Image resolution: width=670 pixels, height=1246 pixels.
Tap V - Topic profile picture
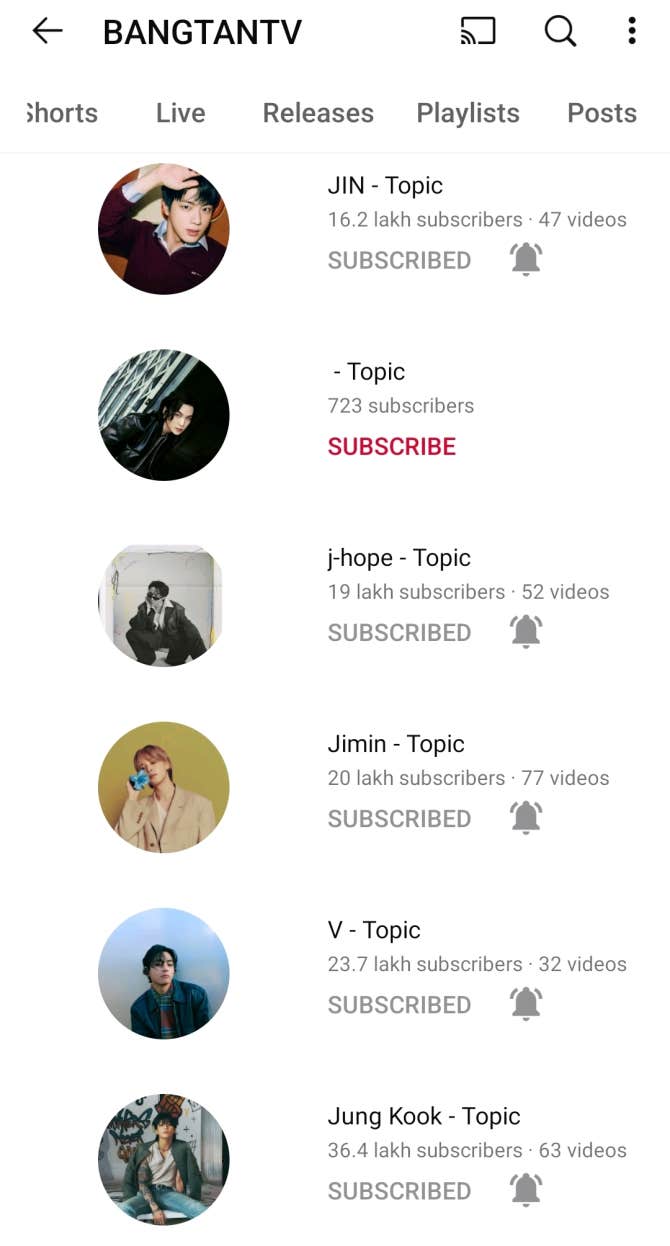164,973
